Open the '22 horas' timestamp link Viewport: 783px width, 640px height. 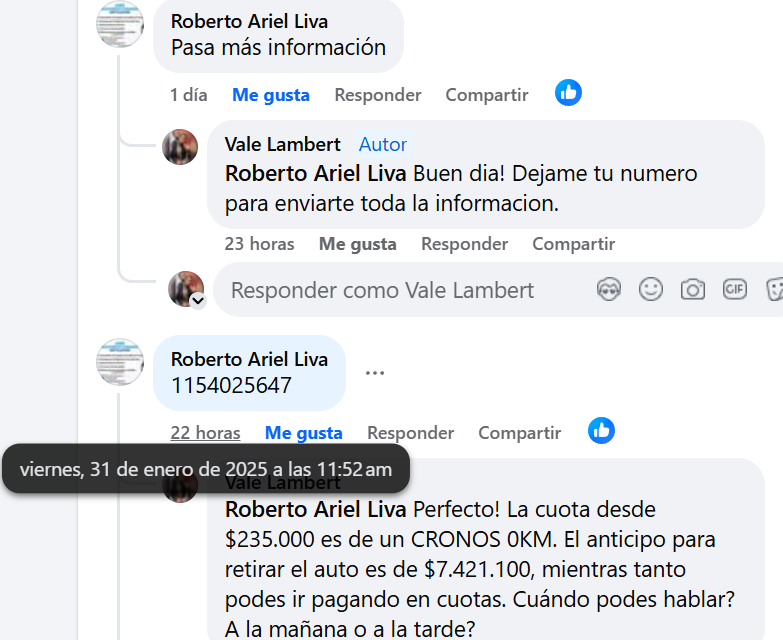pos(205,433)
